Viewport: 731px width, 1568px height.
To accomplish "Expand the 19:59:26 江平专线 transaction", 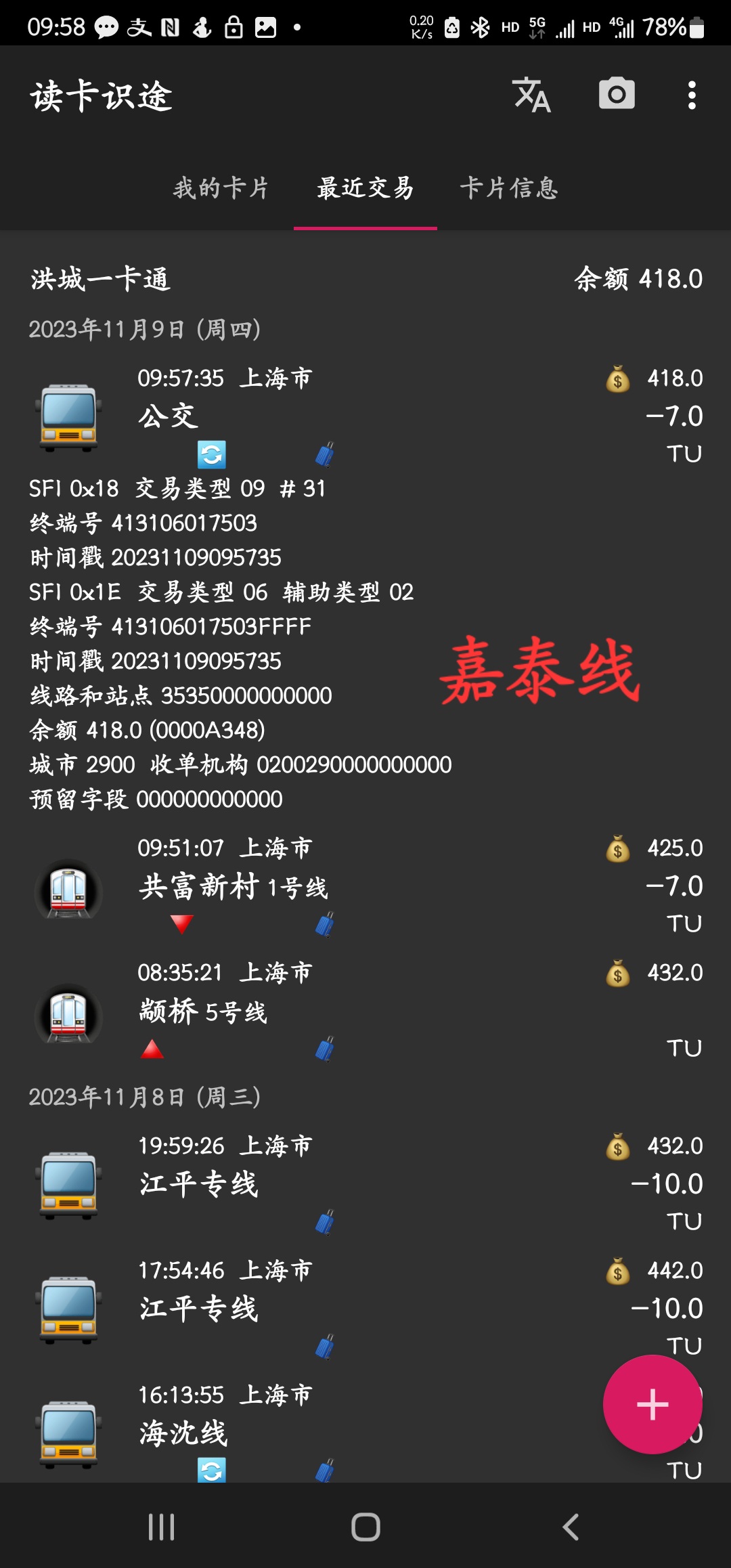I will 365,1183.
